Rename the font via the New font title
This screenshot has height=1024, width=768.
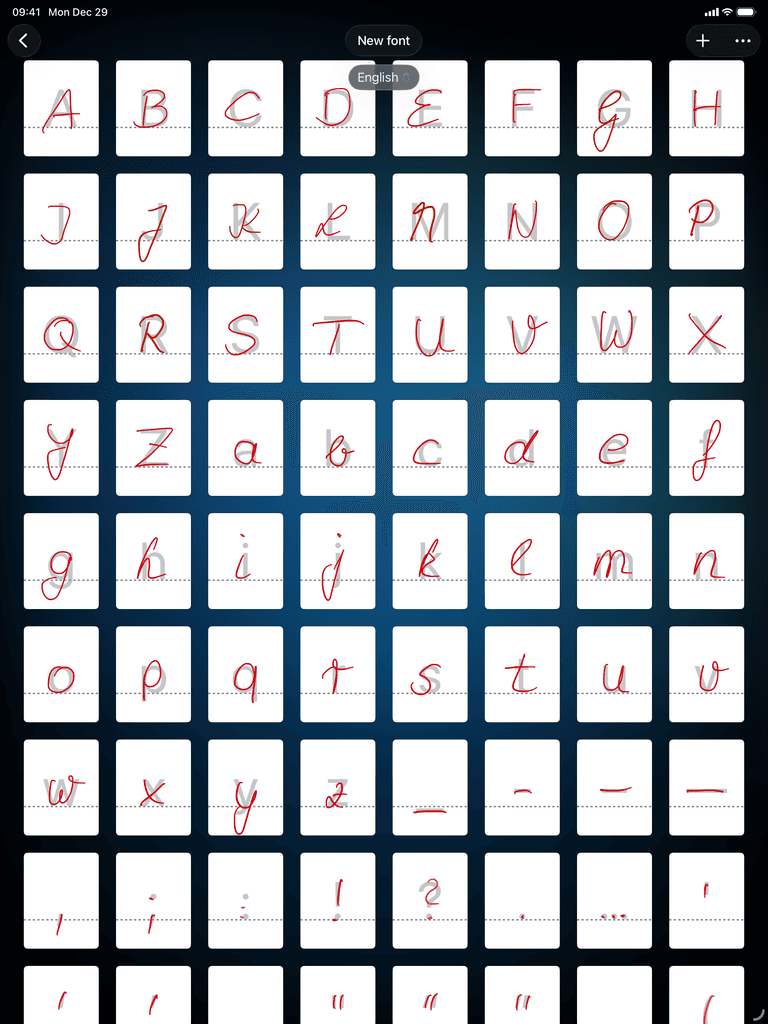tap(383, 41)
